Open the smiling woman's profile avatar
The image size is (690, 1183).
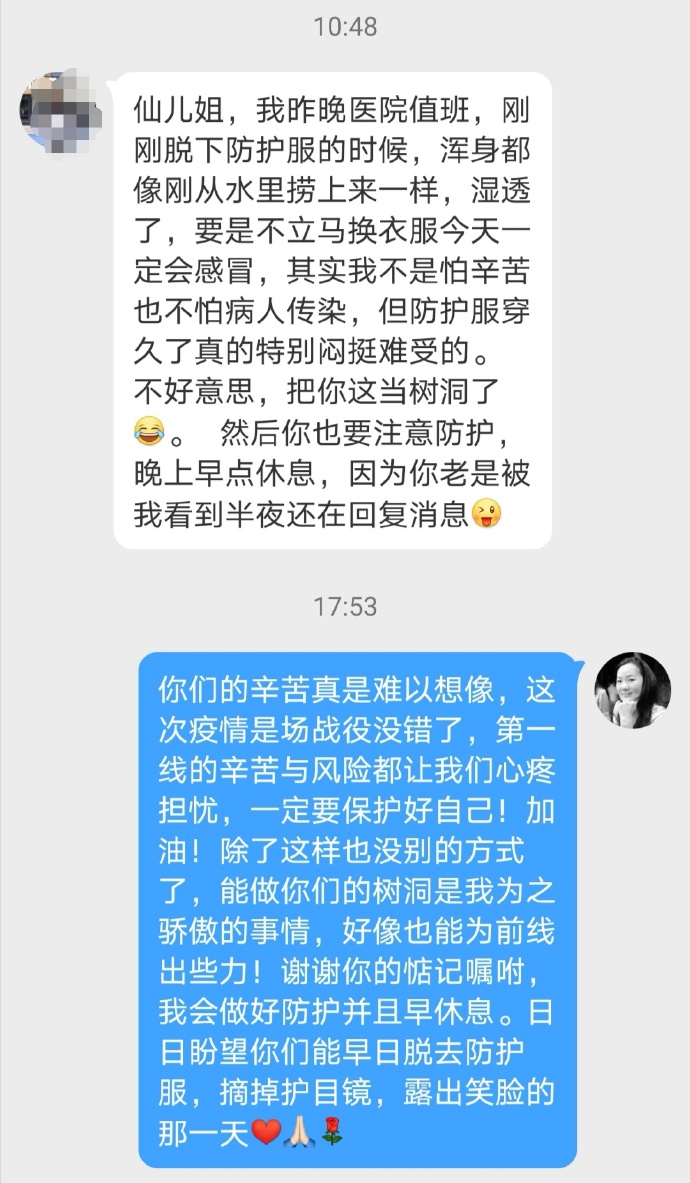(632, 690)
